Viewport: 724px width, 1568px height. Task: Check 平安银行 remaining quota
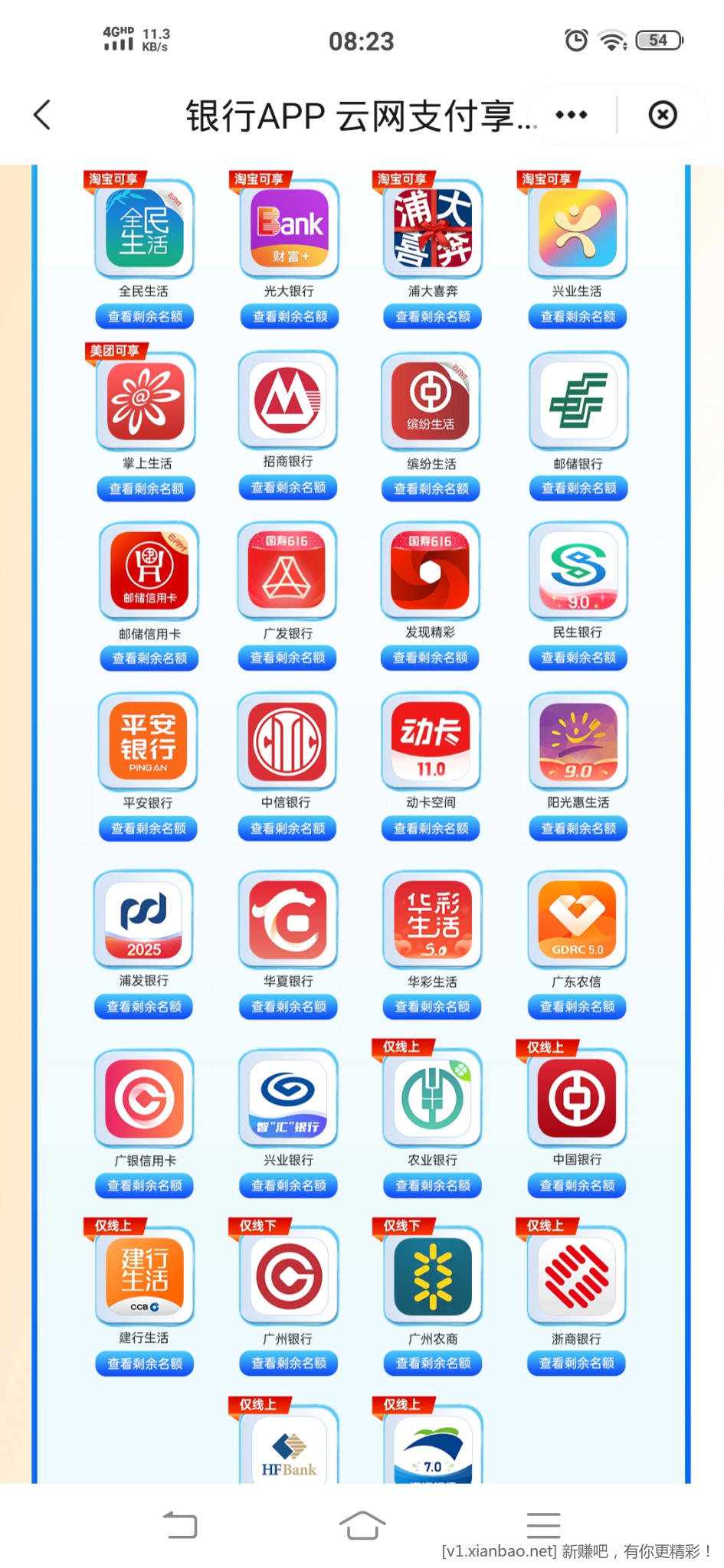pyautogui.click(x=149, y=828)
